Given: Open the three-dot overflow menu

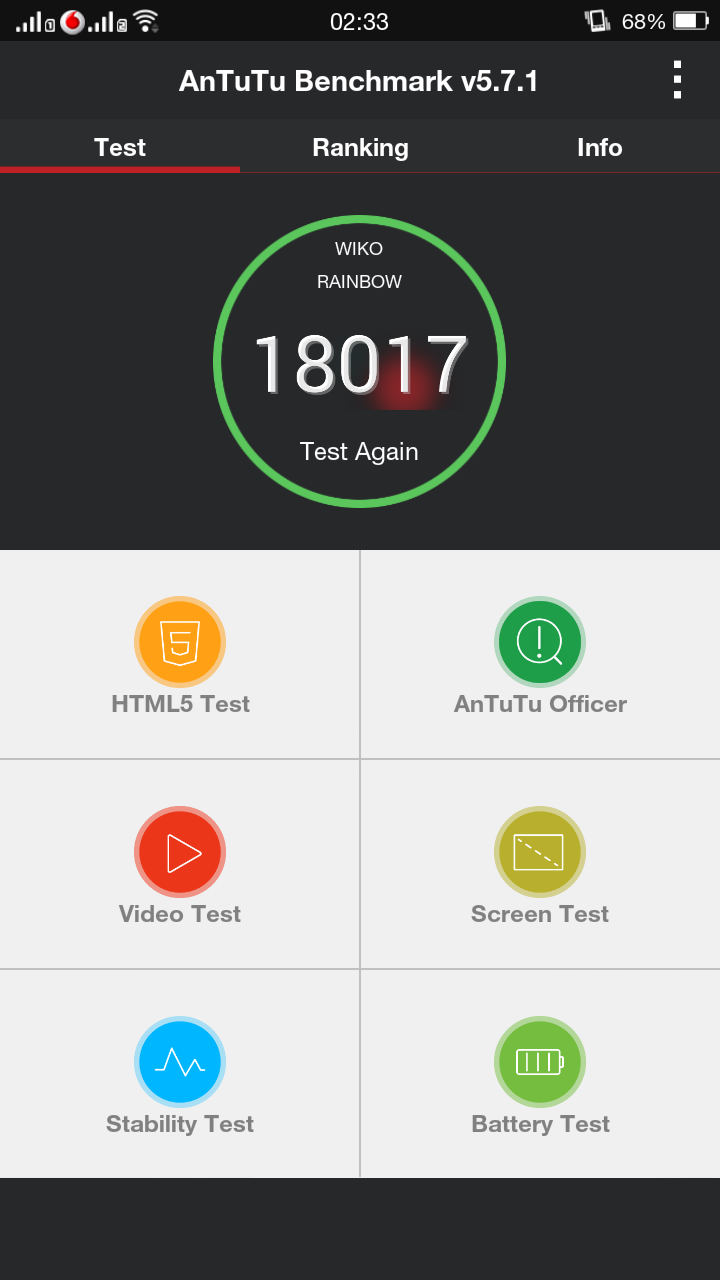Looking at the screenshot, I should (x=677, y=80).
